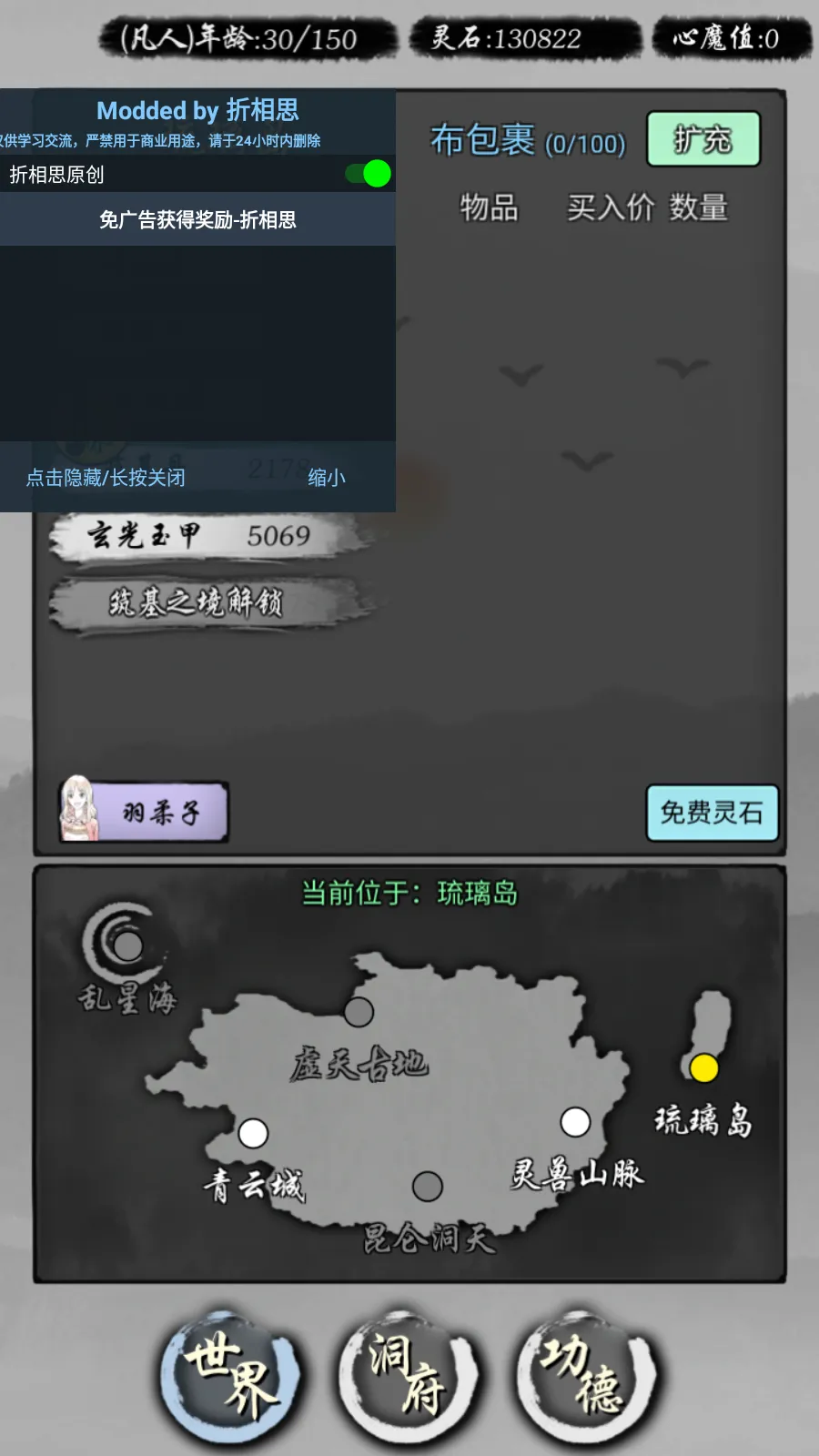819x1456 pixels.
Task: Choose 昆仑洞天 on the map
Action: pos(428,1186)
